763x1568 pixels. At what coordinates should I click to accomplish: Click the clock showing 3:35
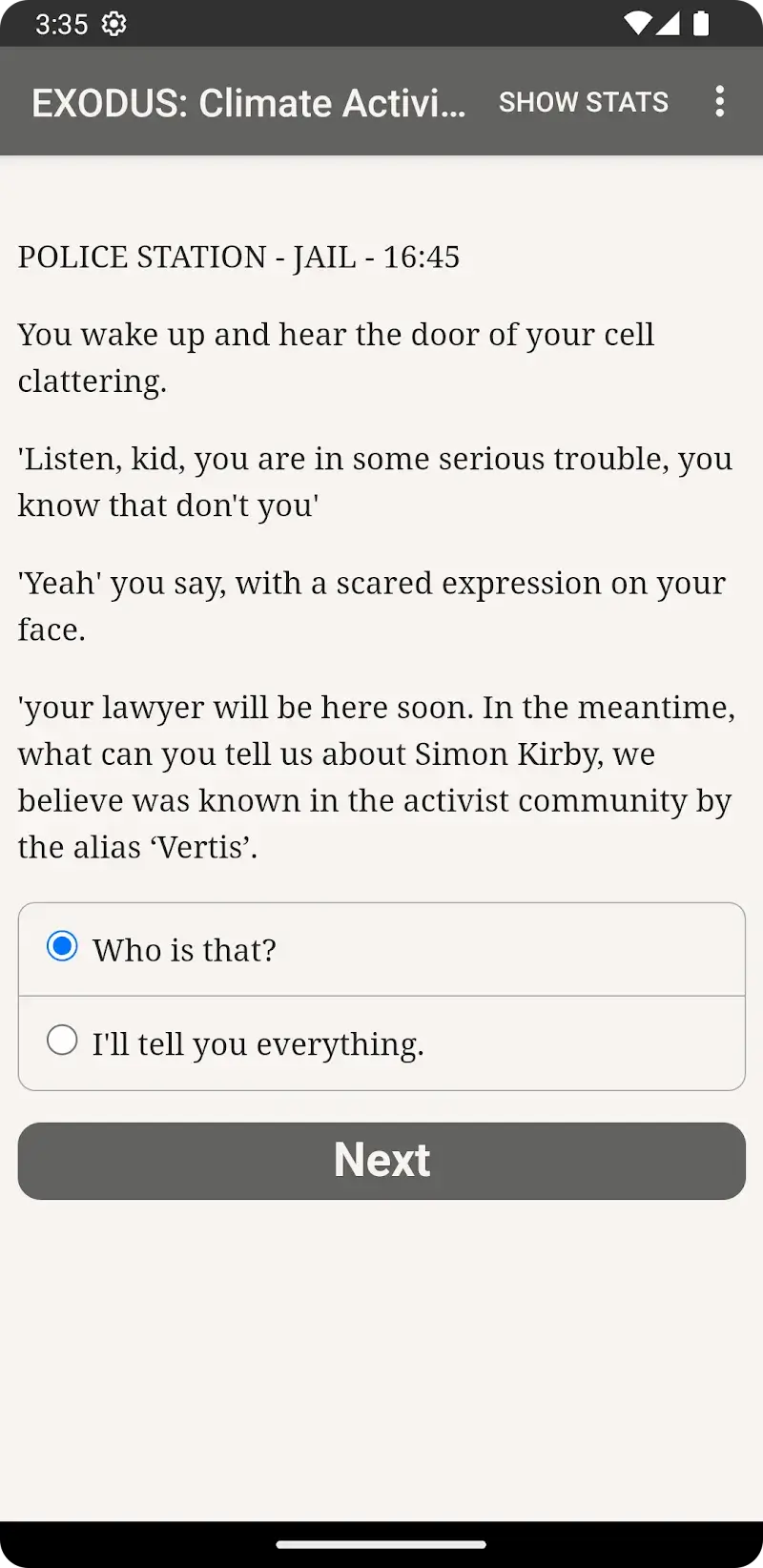coord(59,25)
